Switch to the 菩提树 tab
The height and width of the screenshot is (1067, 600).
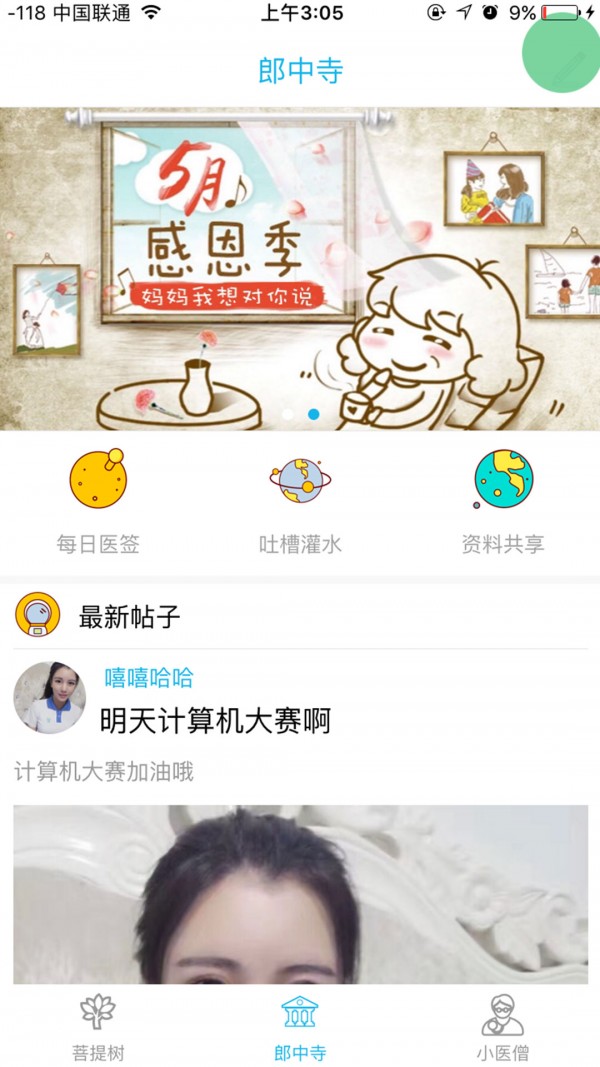pos(98,1027)
